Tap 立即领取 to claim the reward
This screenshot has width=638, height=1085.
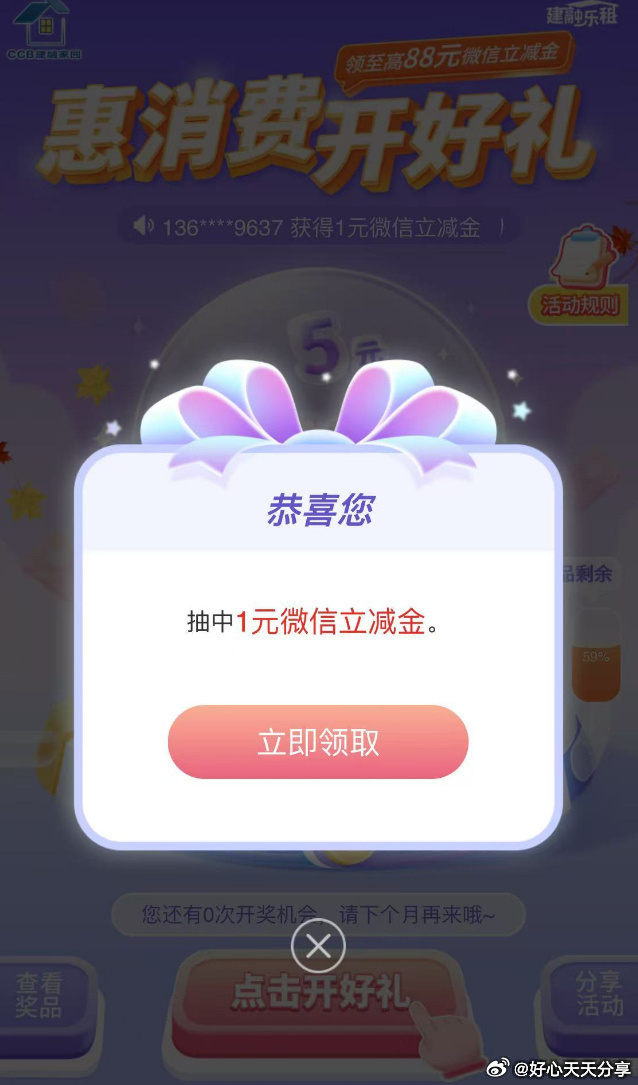click(318, 742)
